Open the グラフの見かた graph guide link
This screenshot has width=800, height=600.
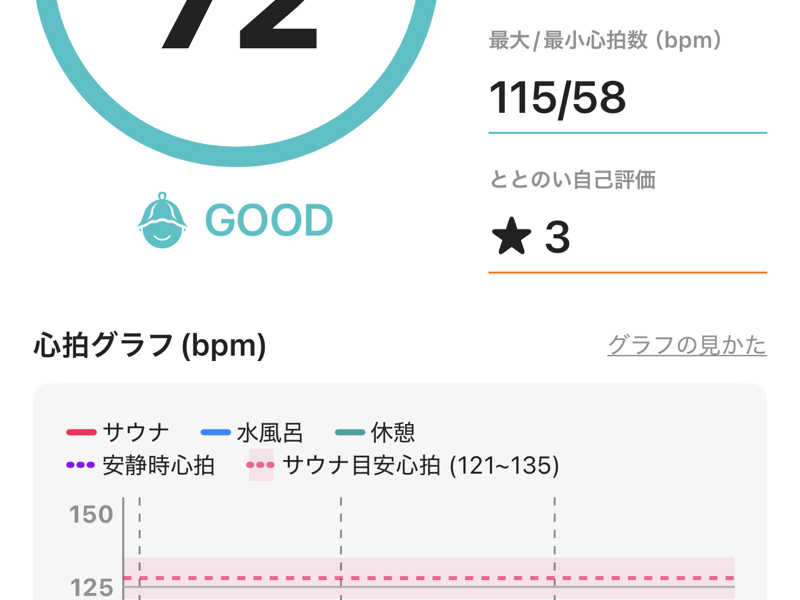(x=686, y=345)
